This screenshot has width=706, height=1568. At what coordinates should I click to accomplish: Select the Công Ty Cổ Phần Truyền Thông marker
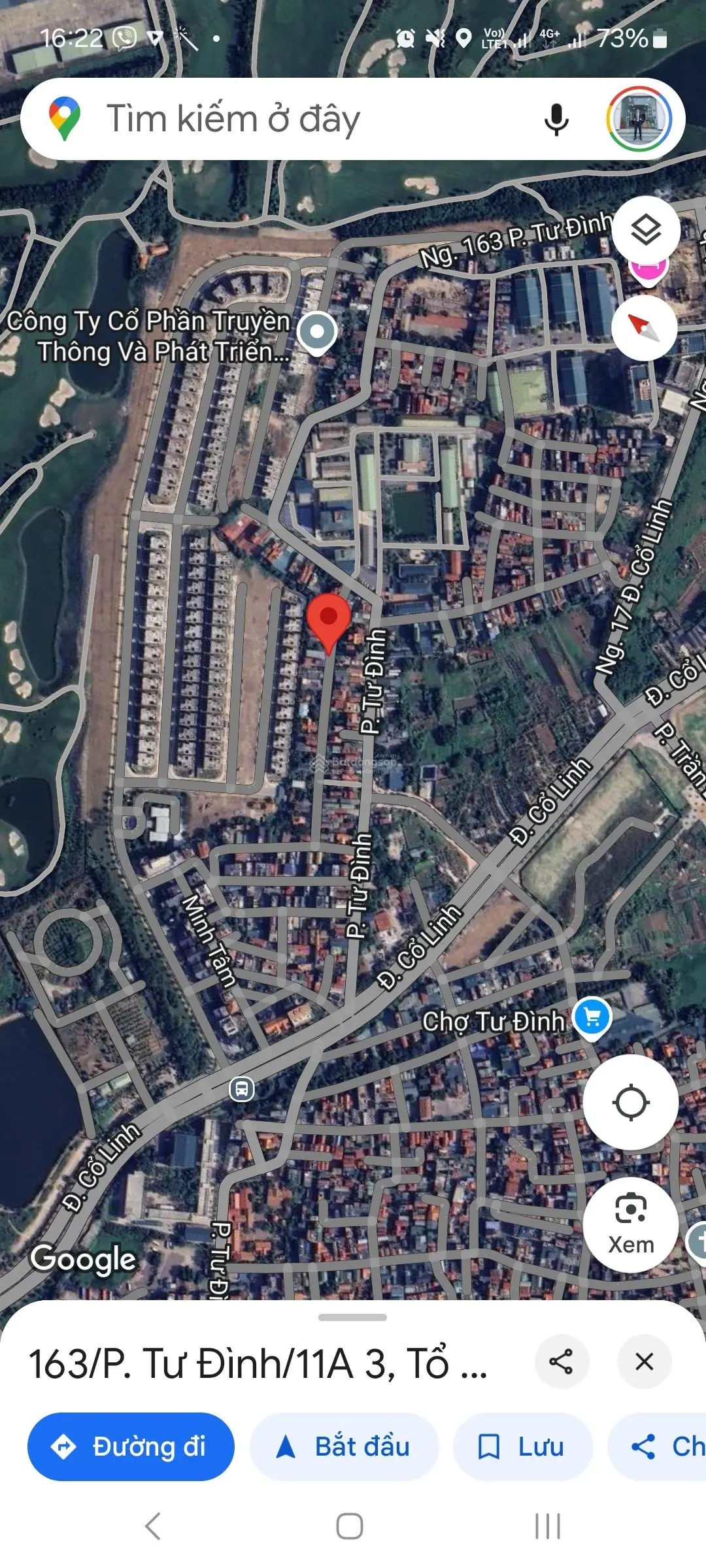(x=317, y=332)
